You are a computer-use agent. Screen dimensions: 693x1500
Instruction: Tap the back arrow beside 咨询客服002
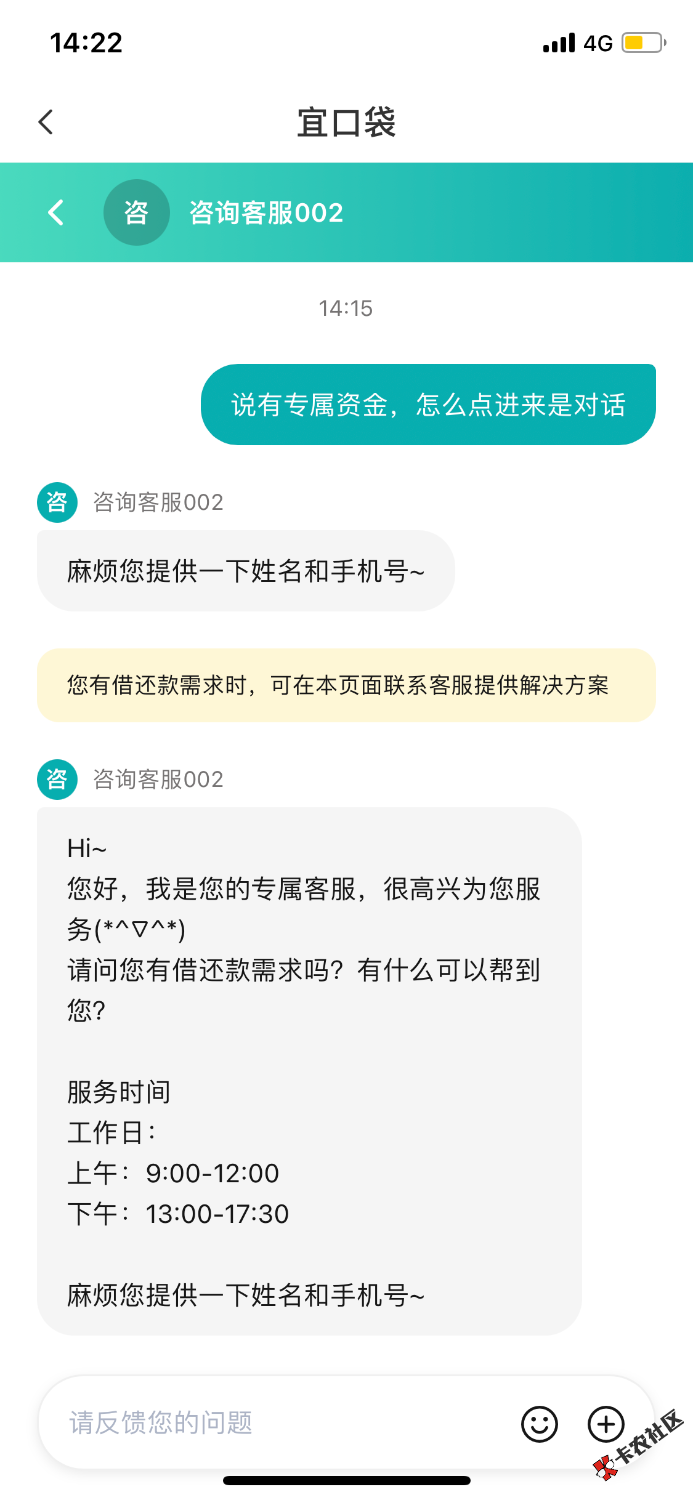point(56,212)
